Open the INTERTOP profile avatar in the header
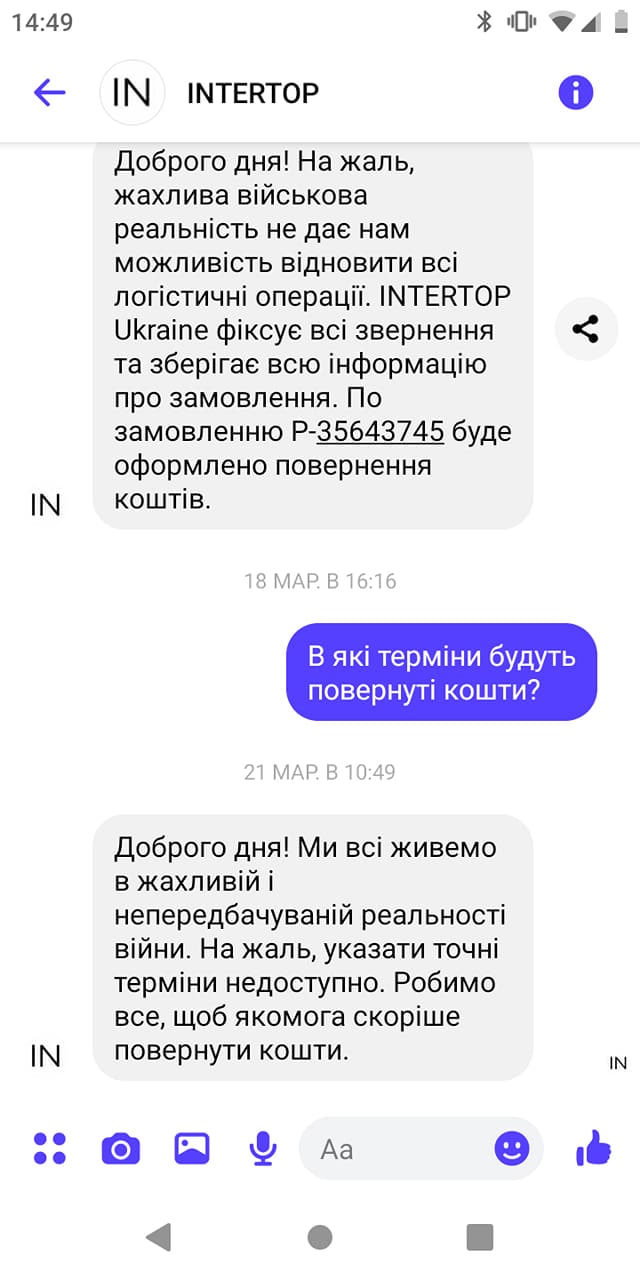Viewport: 640px width, 1280px height. (132, 93)
